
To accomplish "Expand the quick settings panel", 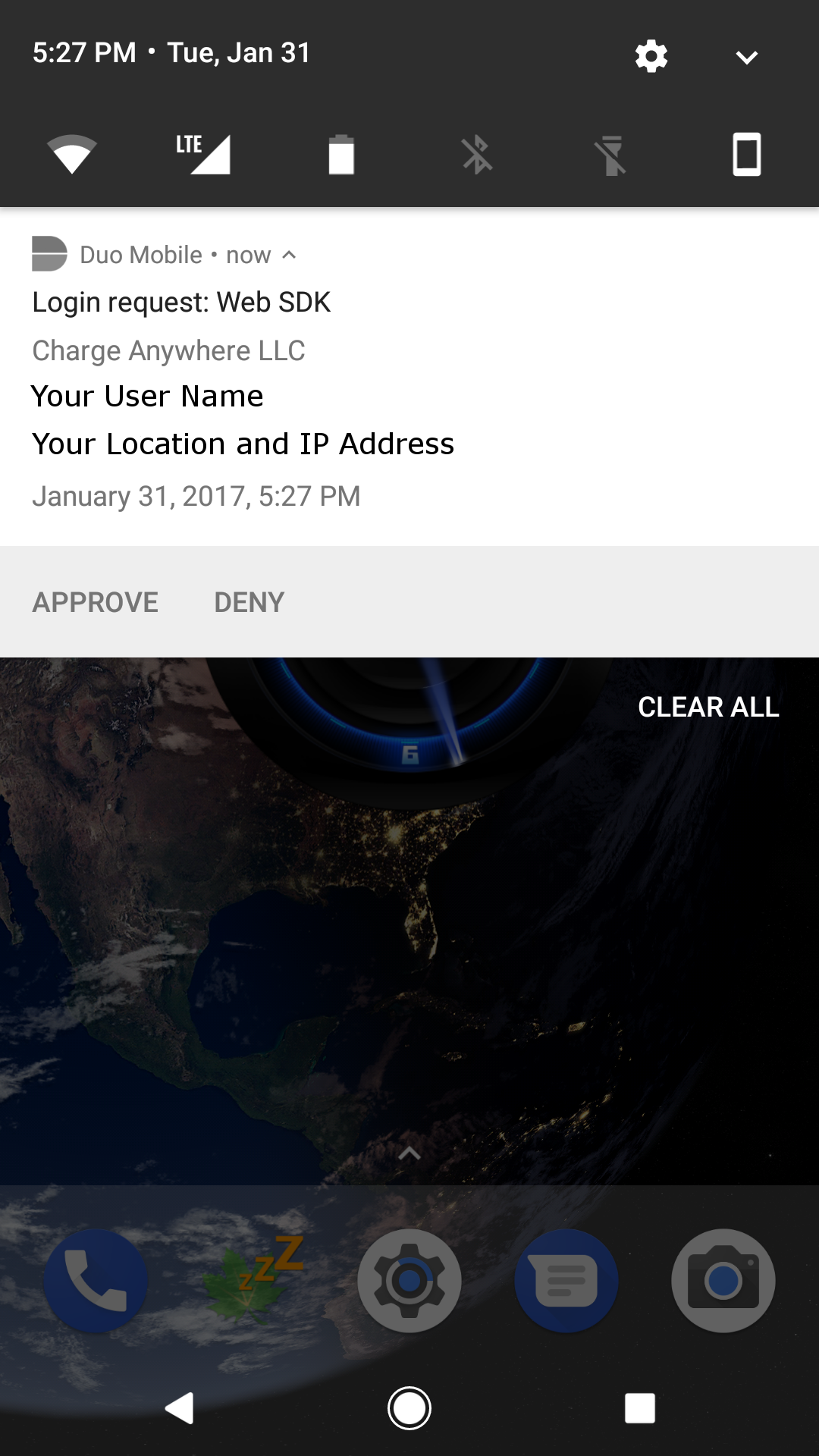I will 746,57.
